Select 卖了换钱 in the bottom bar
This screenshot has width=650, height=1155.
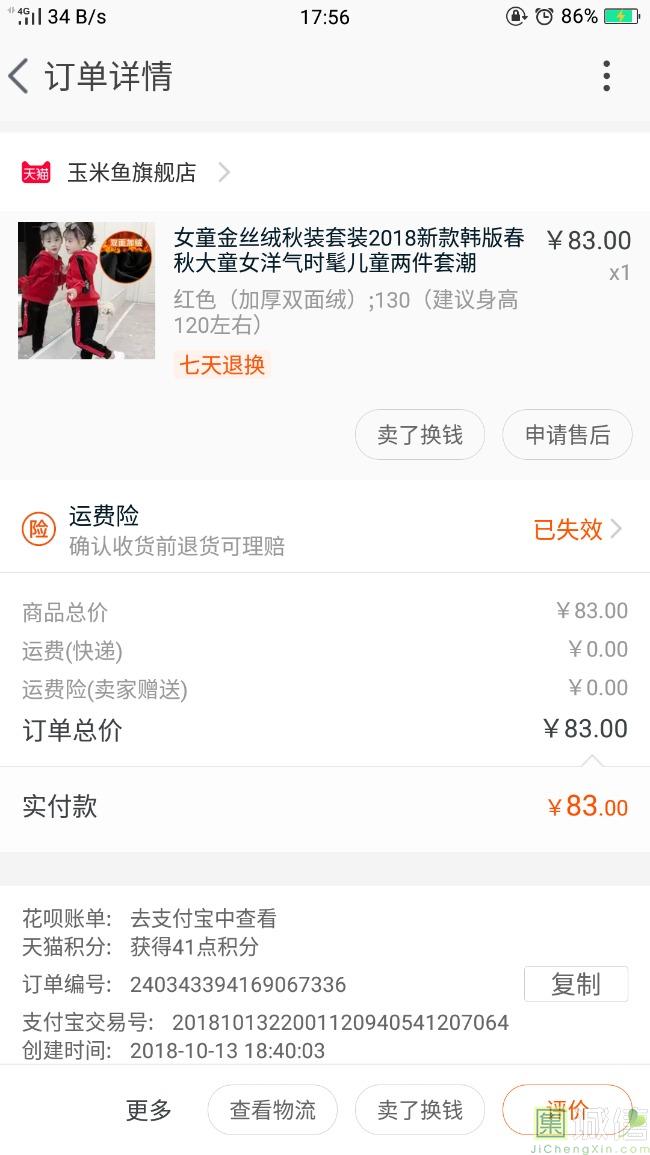pyautogui.click(x=420, y=1109)
